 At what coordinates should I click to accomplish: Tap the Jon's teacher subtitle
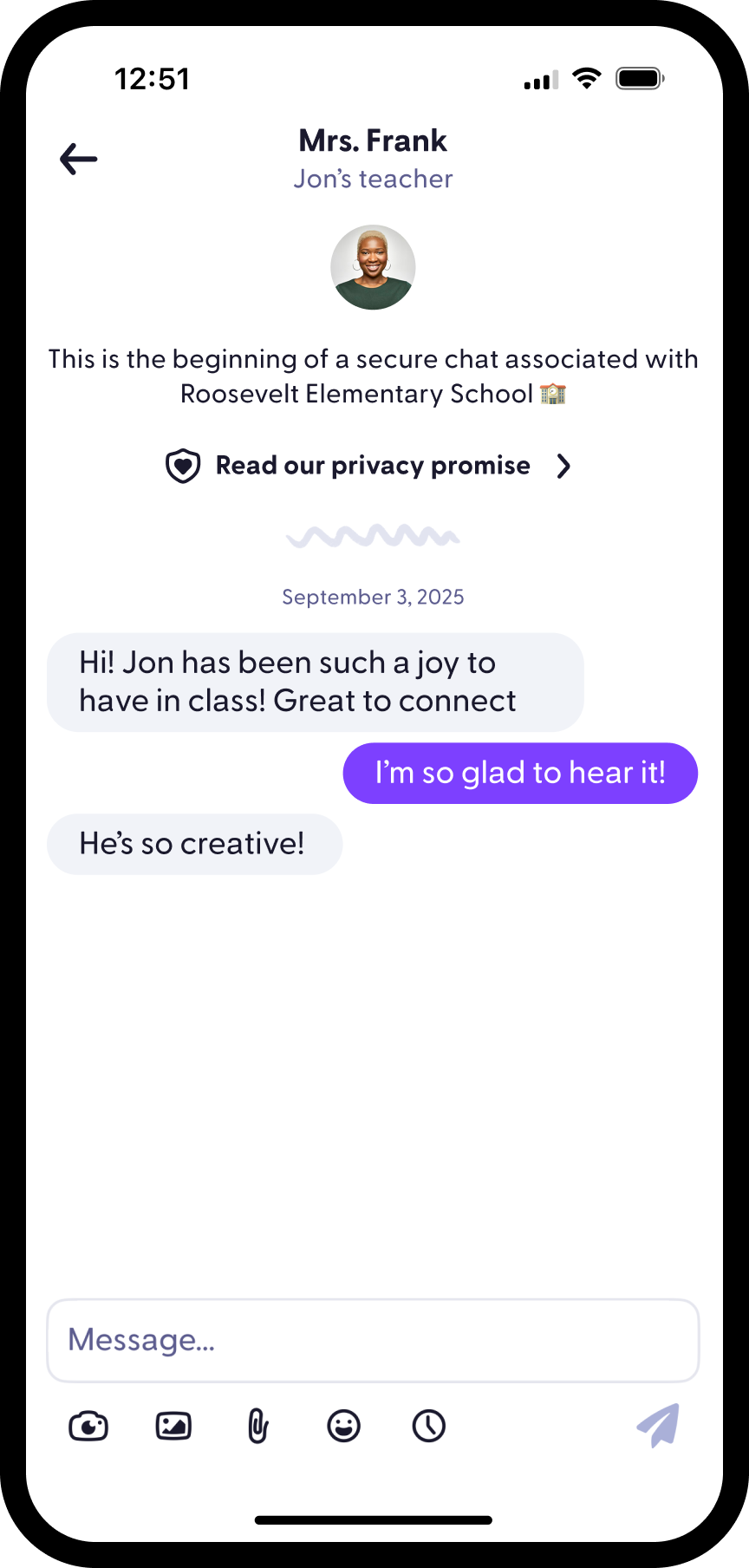pyautogui.click(x=373, y=179)
